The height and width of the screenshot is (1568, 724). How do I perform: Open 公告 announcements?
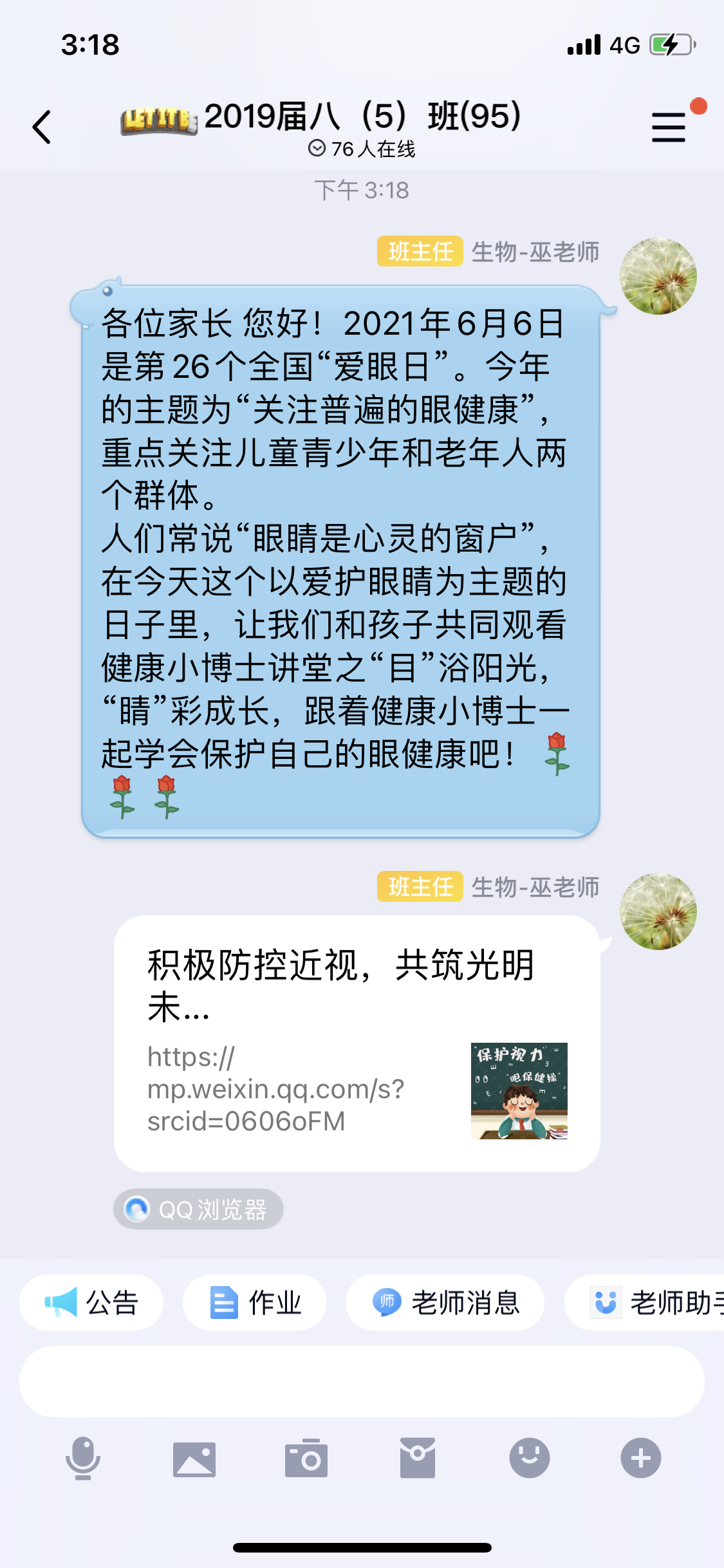[x=91, y=1303]
